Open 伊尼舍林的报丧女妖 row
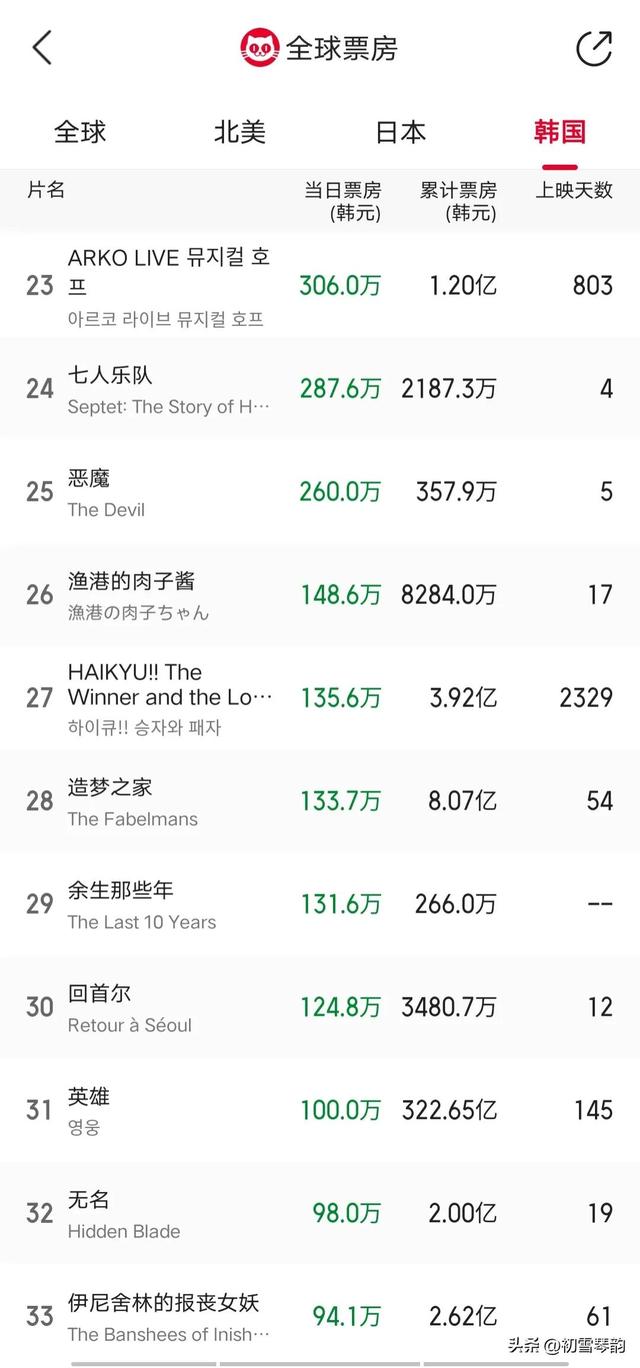Viewport: 640px width, 1368px height. tap(320, 1316)
